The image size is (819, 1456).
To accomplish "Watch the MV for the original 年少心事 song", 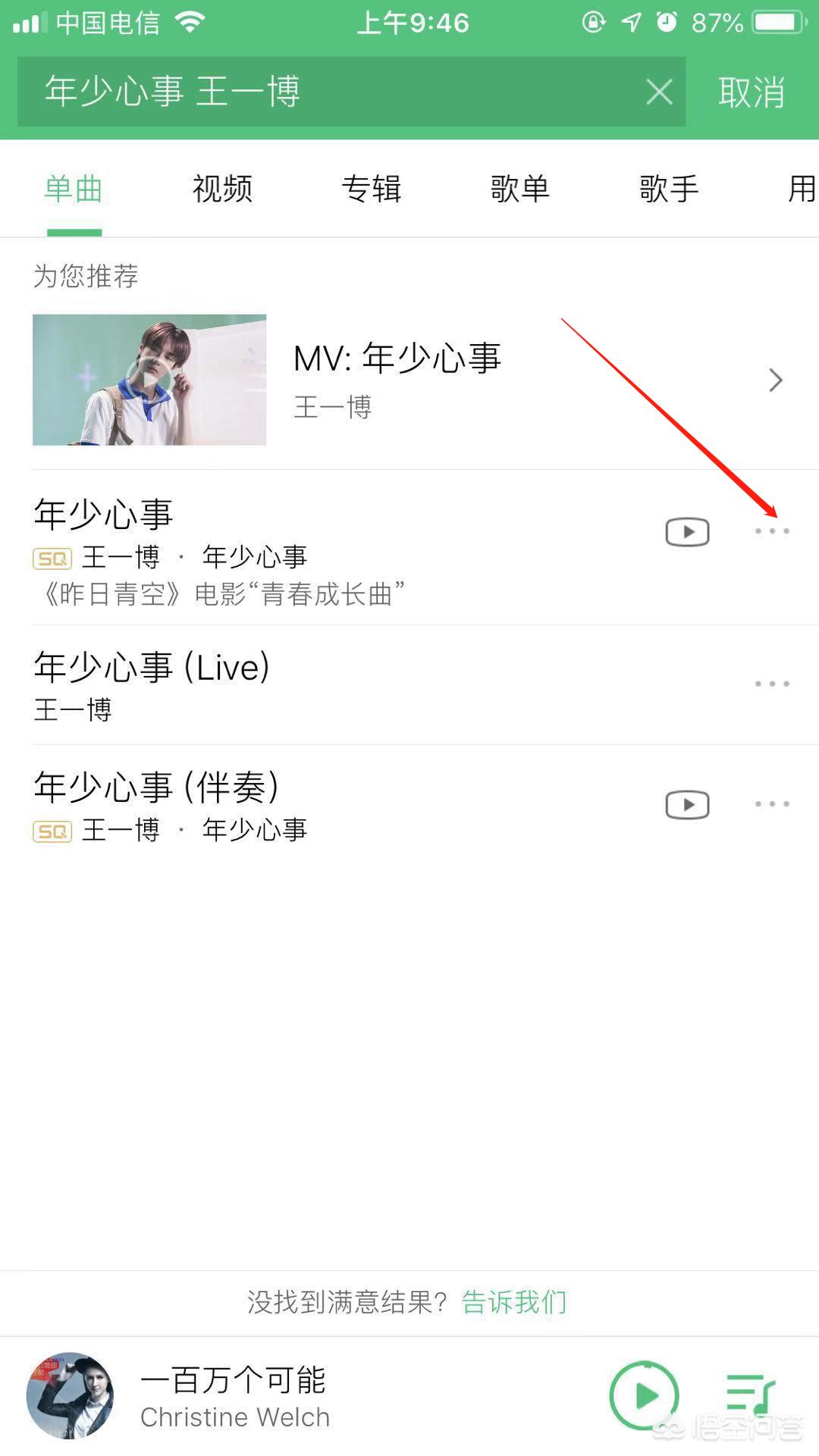I will point(687,532).
